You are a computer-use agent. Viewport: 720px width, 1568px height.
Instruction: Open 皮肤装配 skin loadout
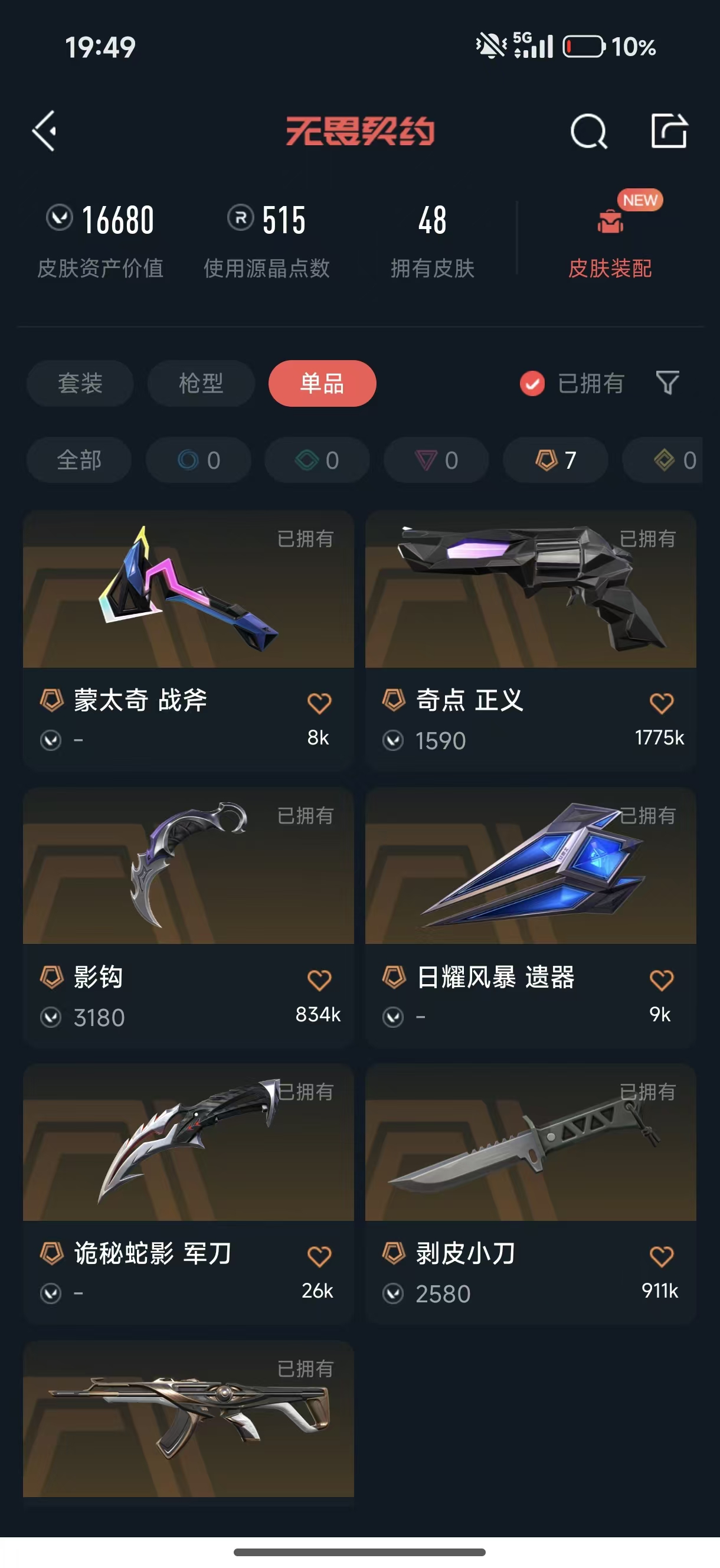[x=610, y=240]
